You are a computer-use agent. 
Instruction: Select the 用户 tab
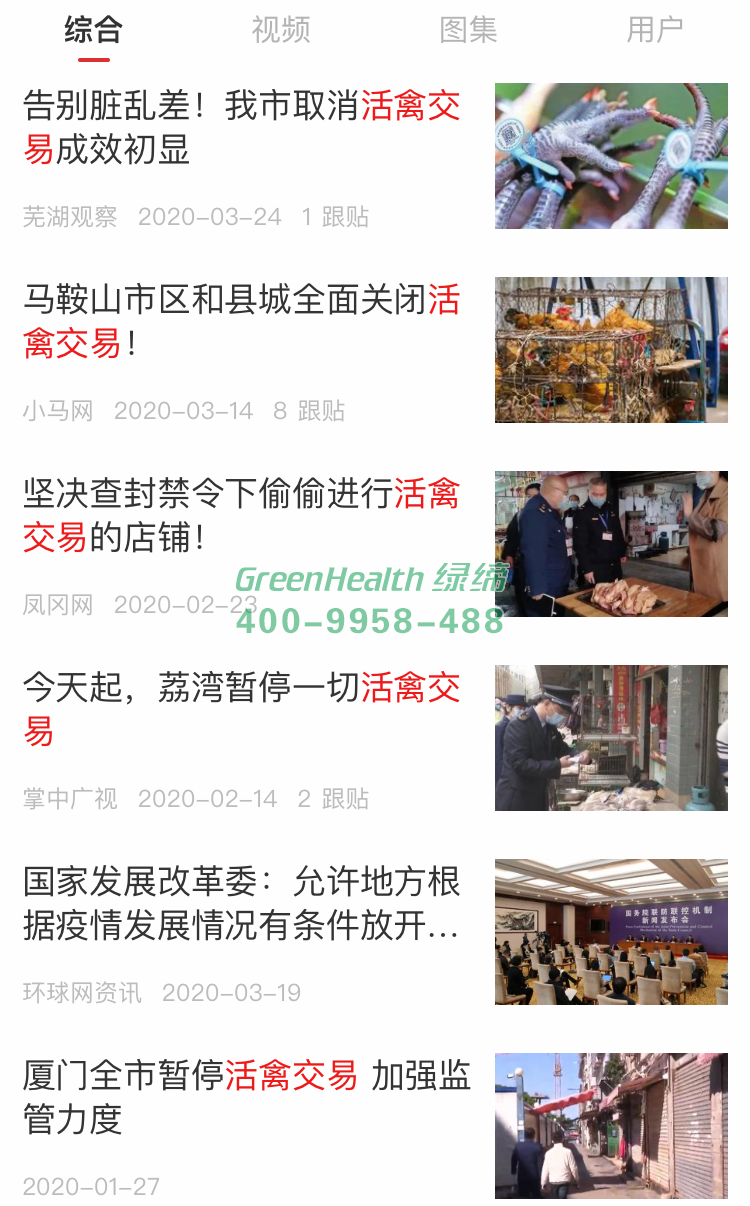click(x=655, y=30)
